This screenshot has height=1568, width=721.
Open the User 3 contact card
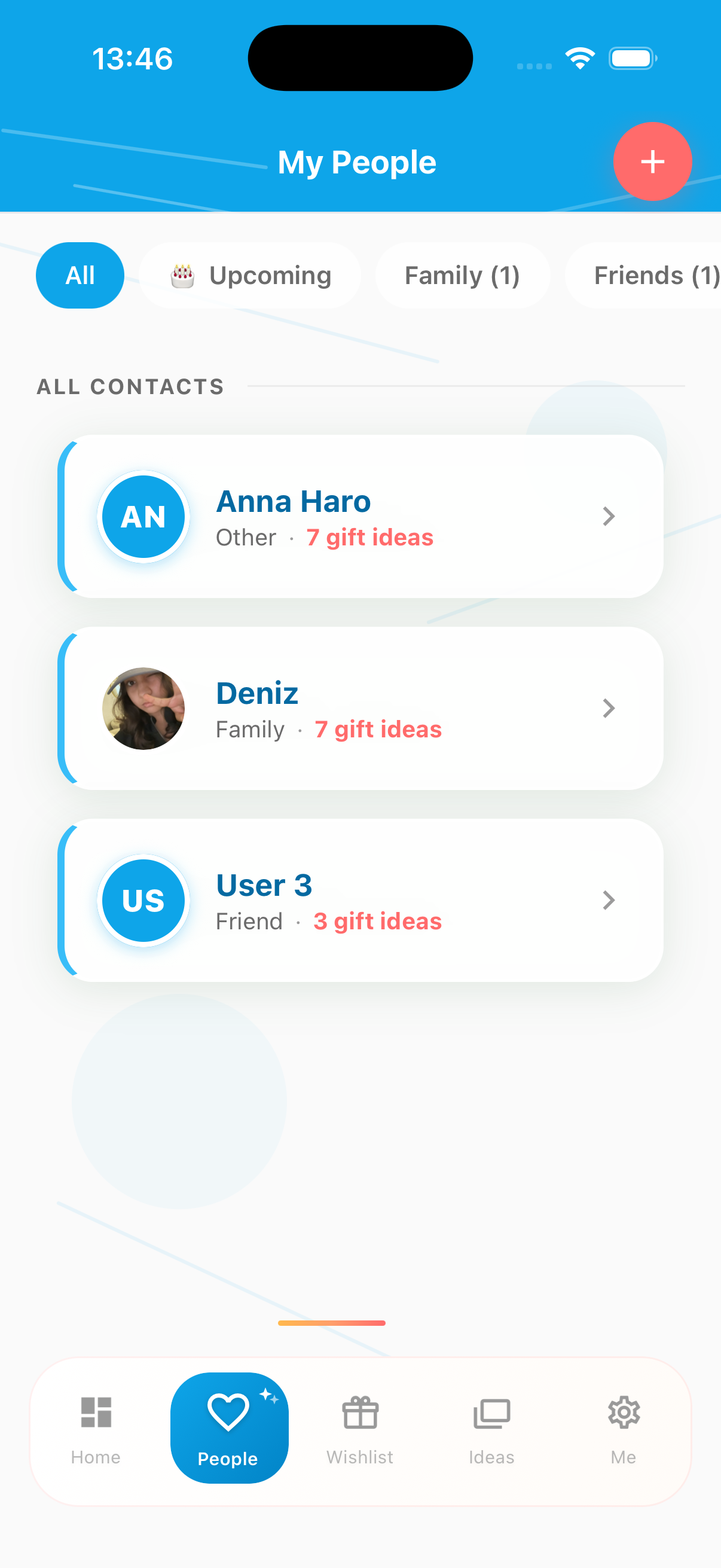[x=363, y=899]
